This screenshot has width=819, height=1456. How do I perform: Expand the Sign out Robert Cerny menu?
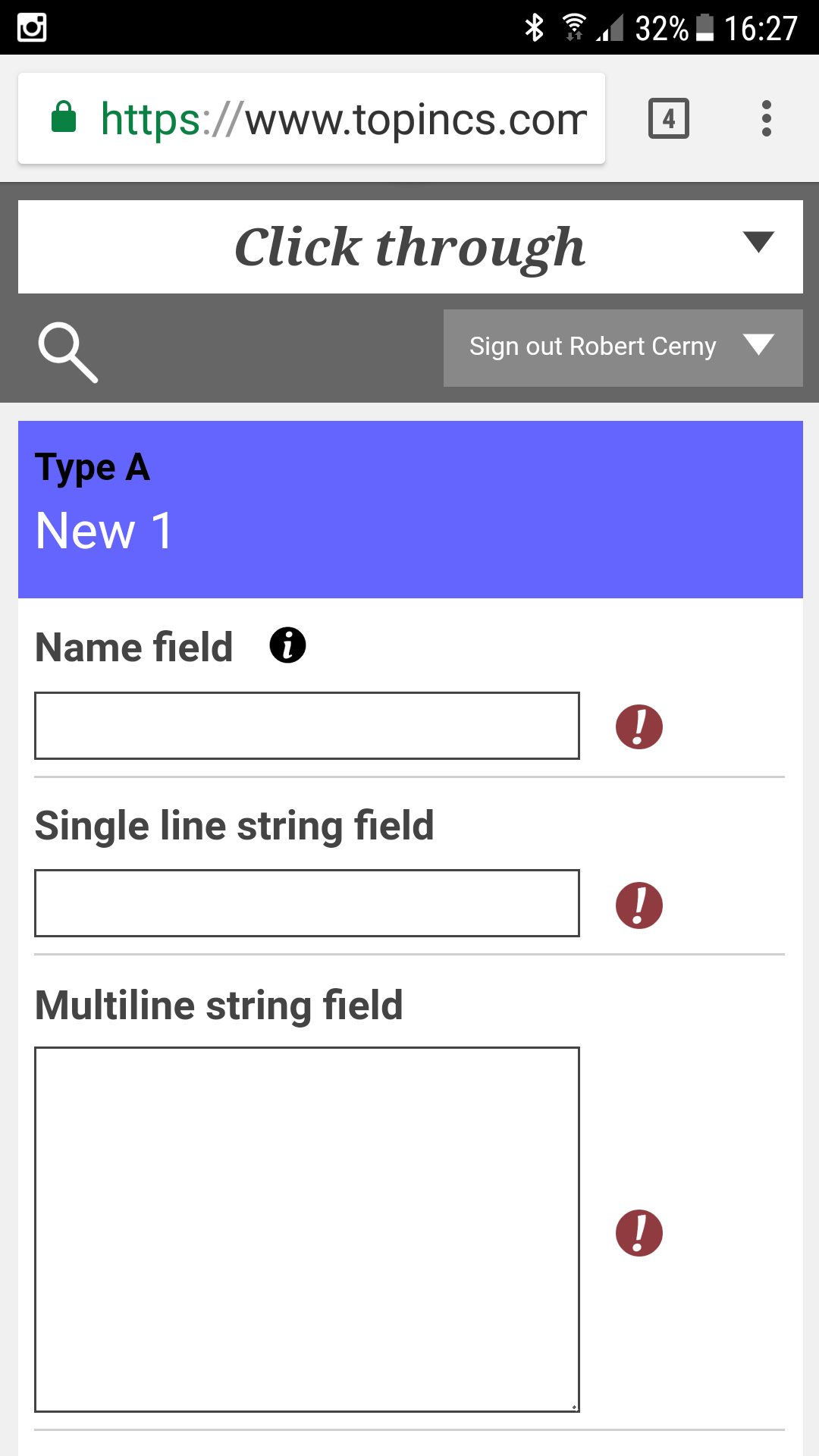pos(623,347)
